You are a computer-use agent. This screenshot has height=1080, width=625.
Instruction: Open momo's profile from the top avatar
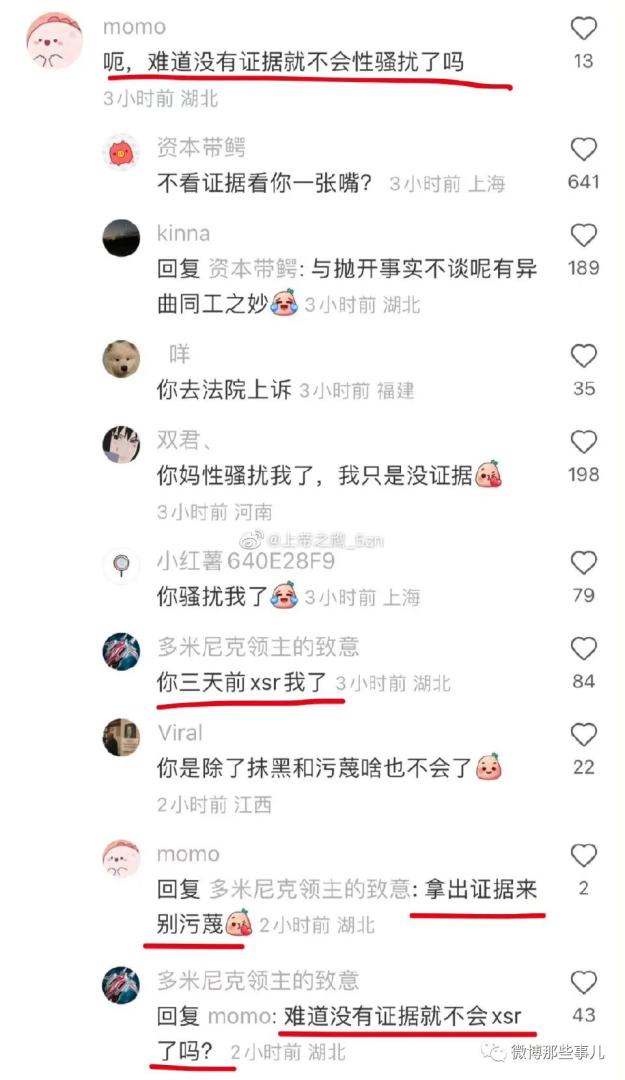point(55,40)
